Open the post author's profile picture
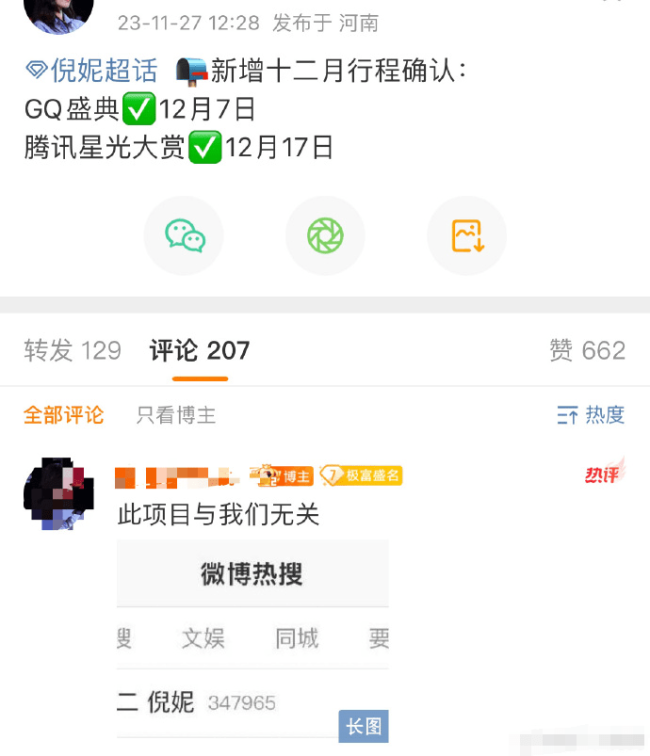 [x=58, y=12]
